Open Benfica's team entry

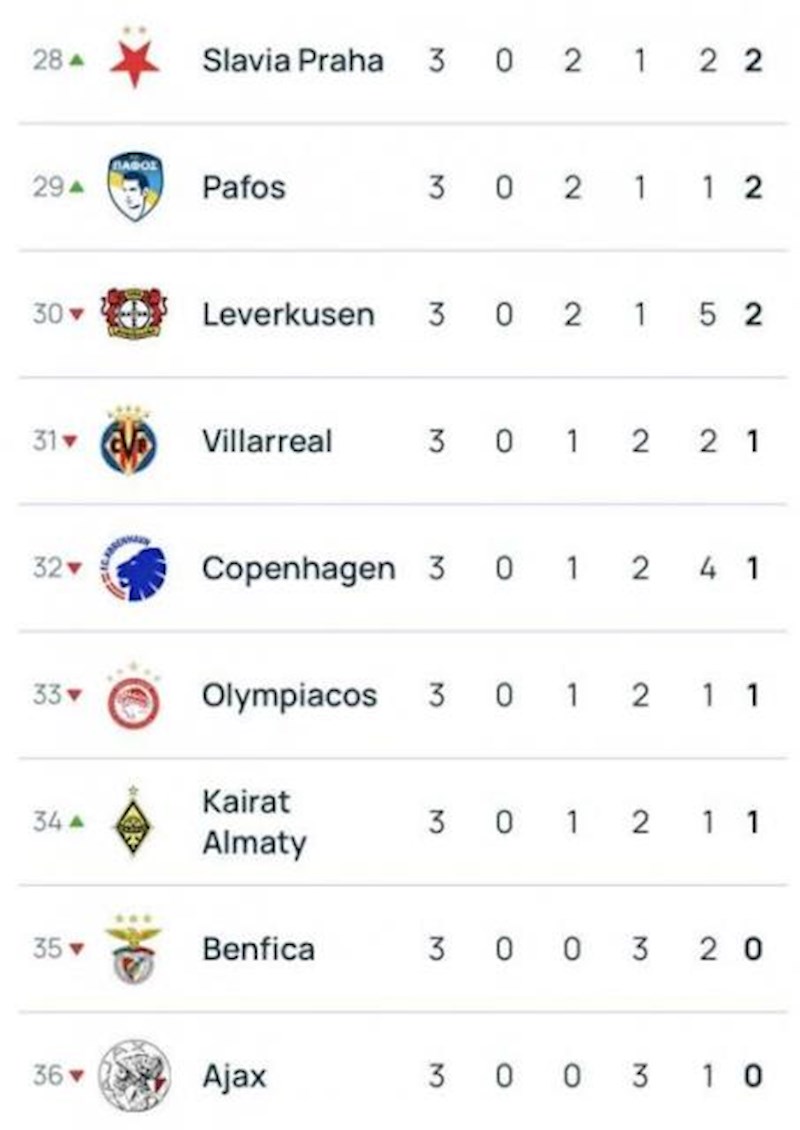258,949
